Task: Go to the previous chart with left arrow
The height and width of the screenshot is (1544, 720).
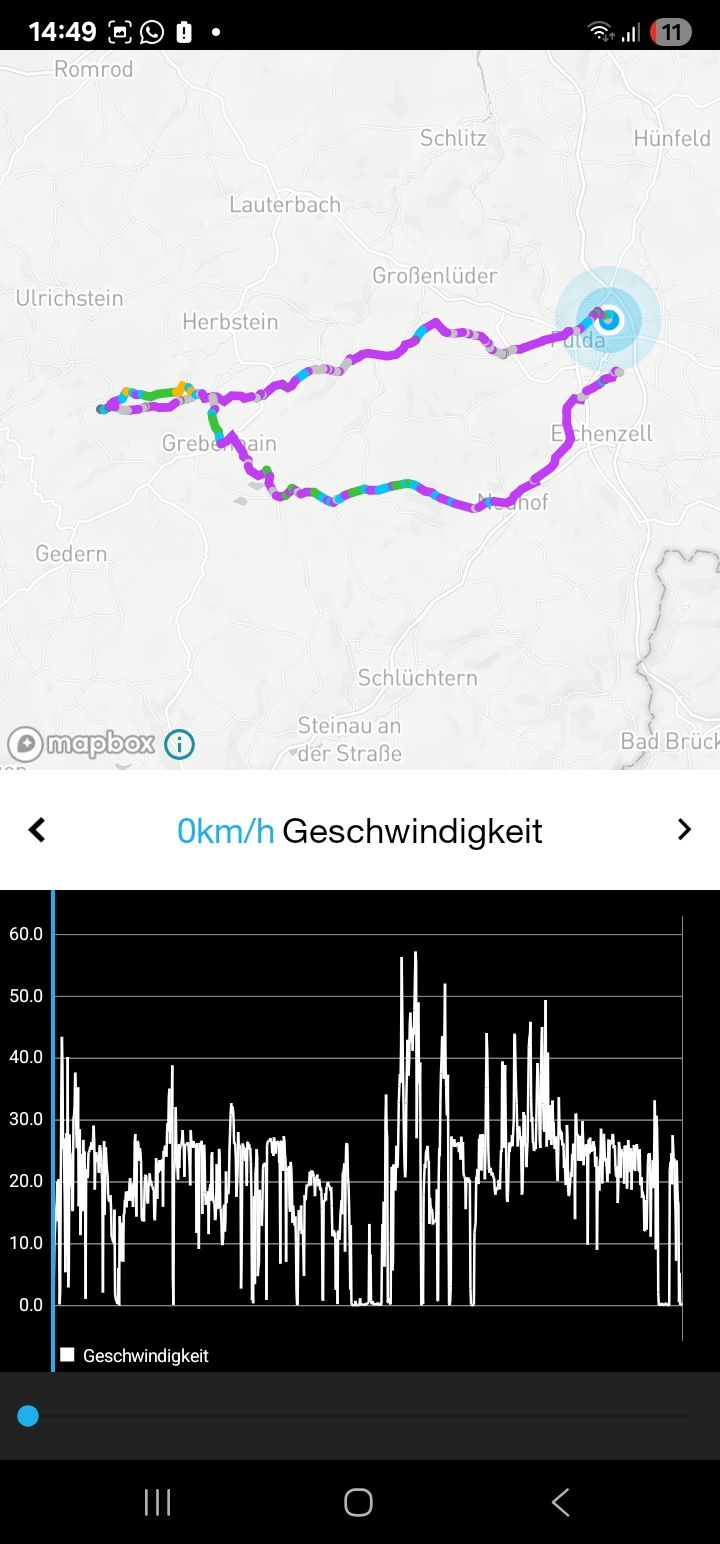Action: click(37, 830)
